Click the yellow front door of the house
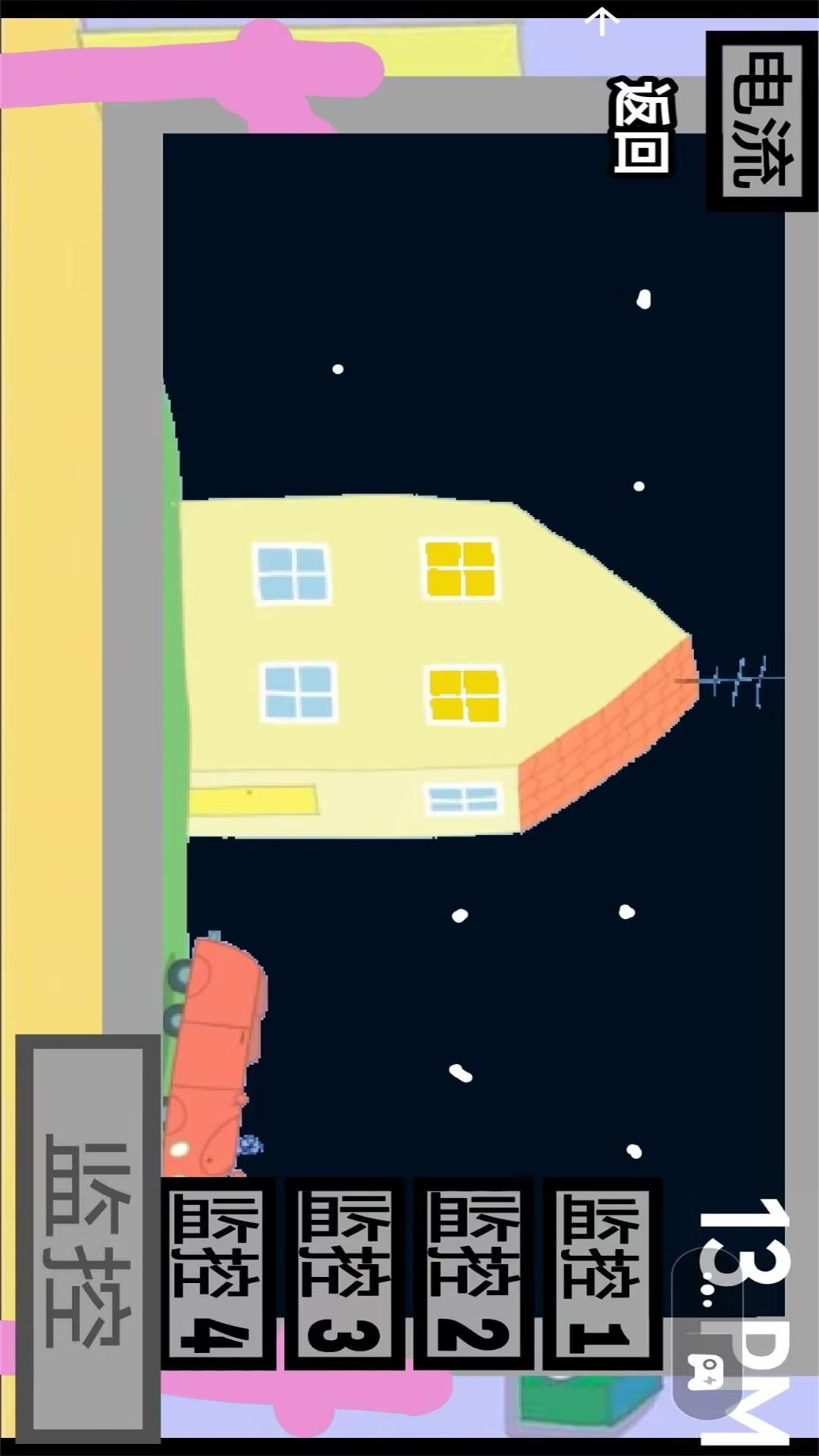Viewport: 819px width, 1456px height. click(x=254, y=796)
